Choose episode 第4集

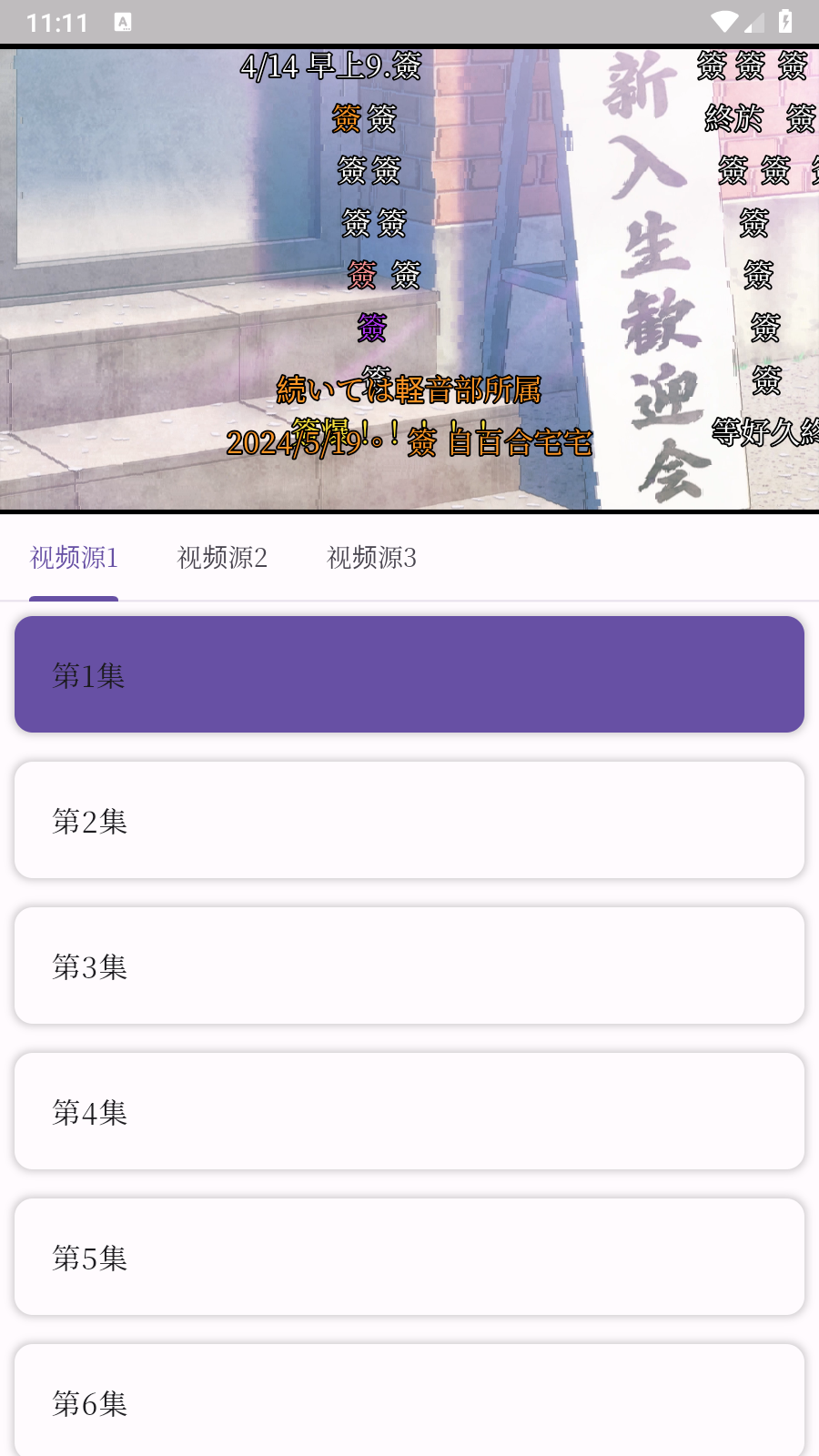tap(409, 1111)
